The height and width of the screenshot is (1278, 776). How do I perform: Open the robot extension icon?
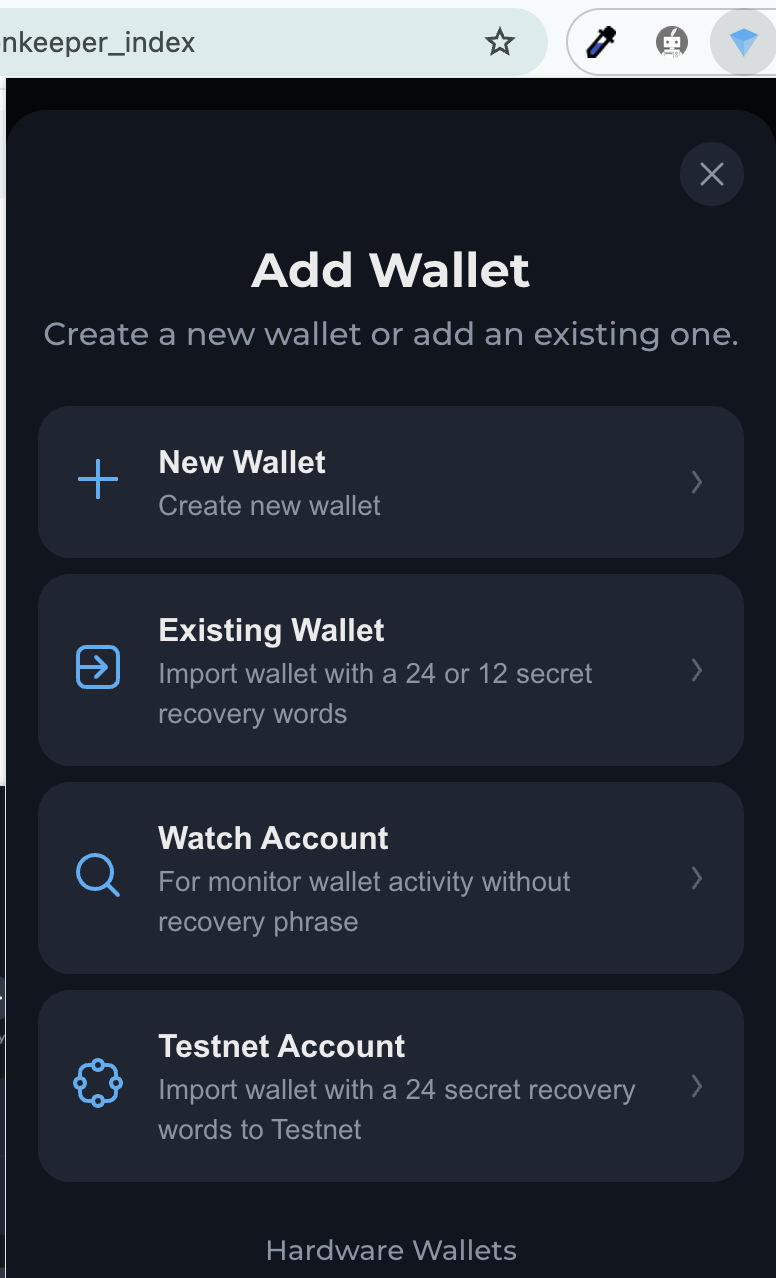point(672,42)
